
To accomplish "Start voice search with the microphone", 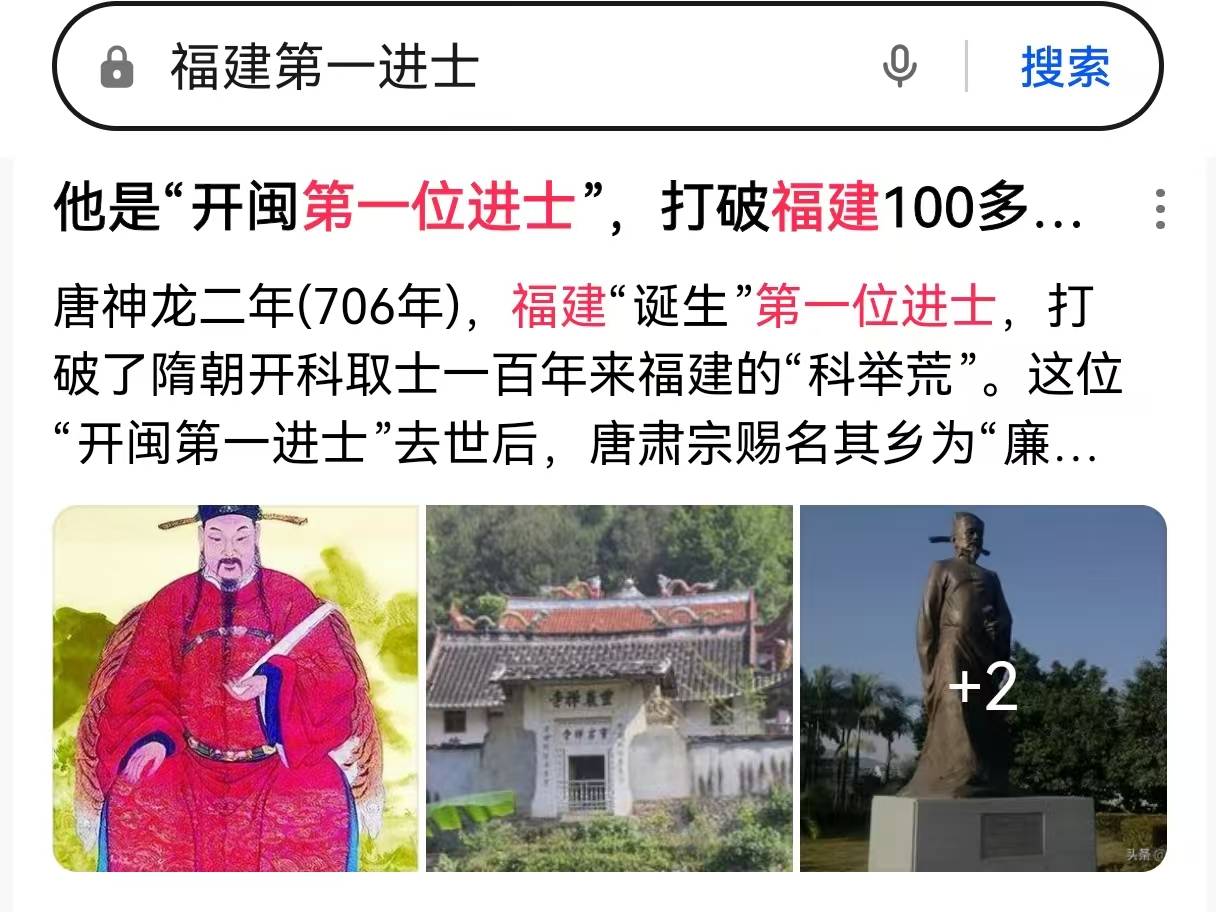I will click(x=899, y=68).
